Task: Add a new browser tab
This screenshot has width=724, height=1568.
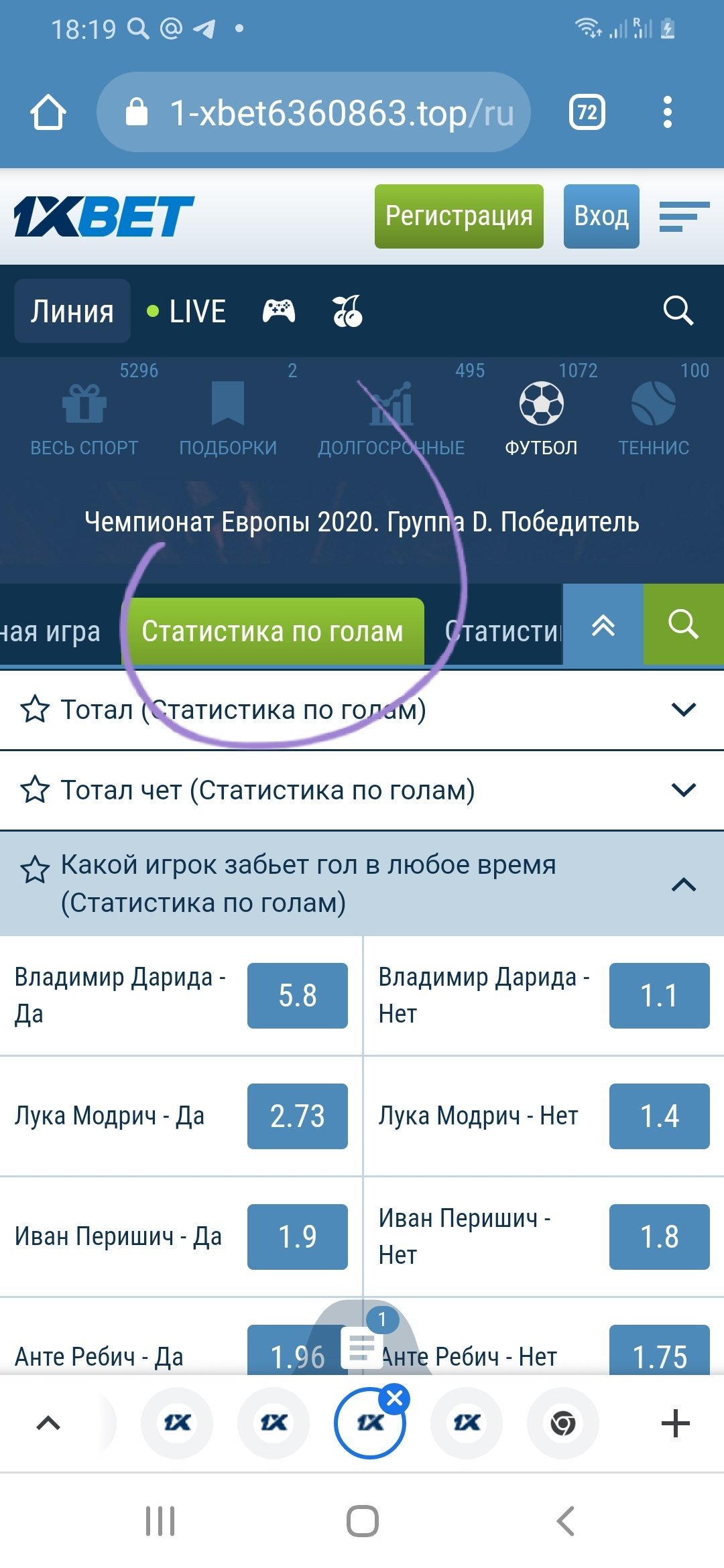Action: (675, 1423)
